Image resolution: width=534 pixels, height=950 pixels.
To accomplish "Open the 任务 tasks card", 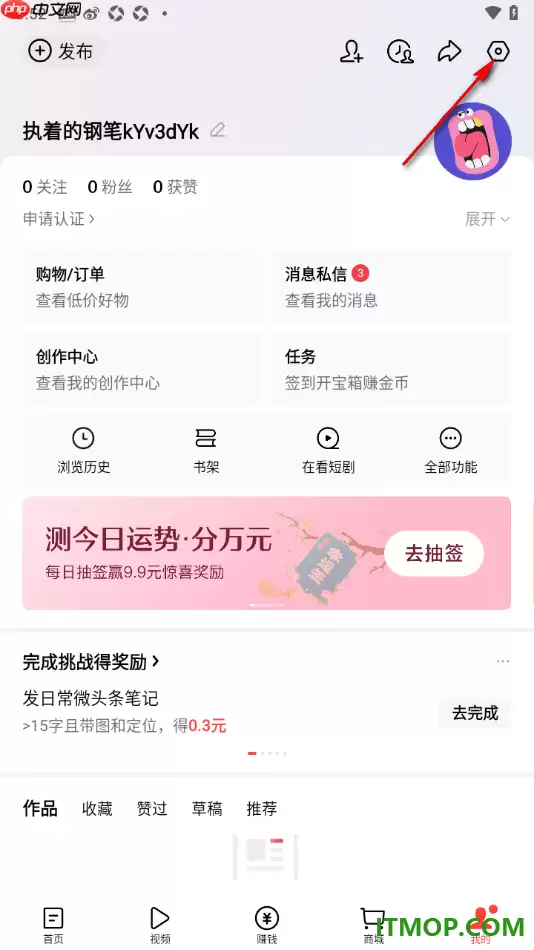I will click(391, 369).
